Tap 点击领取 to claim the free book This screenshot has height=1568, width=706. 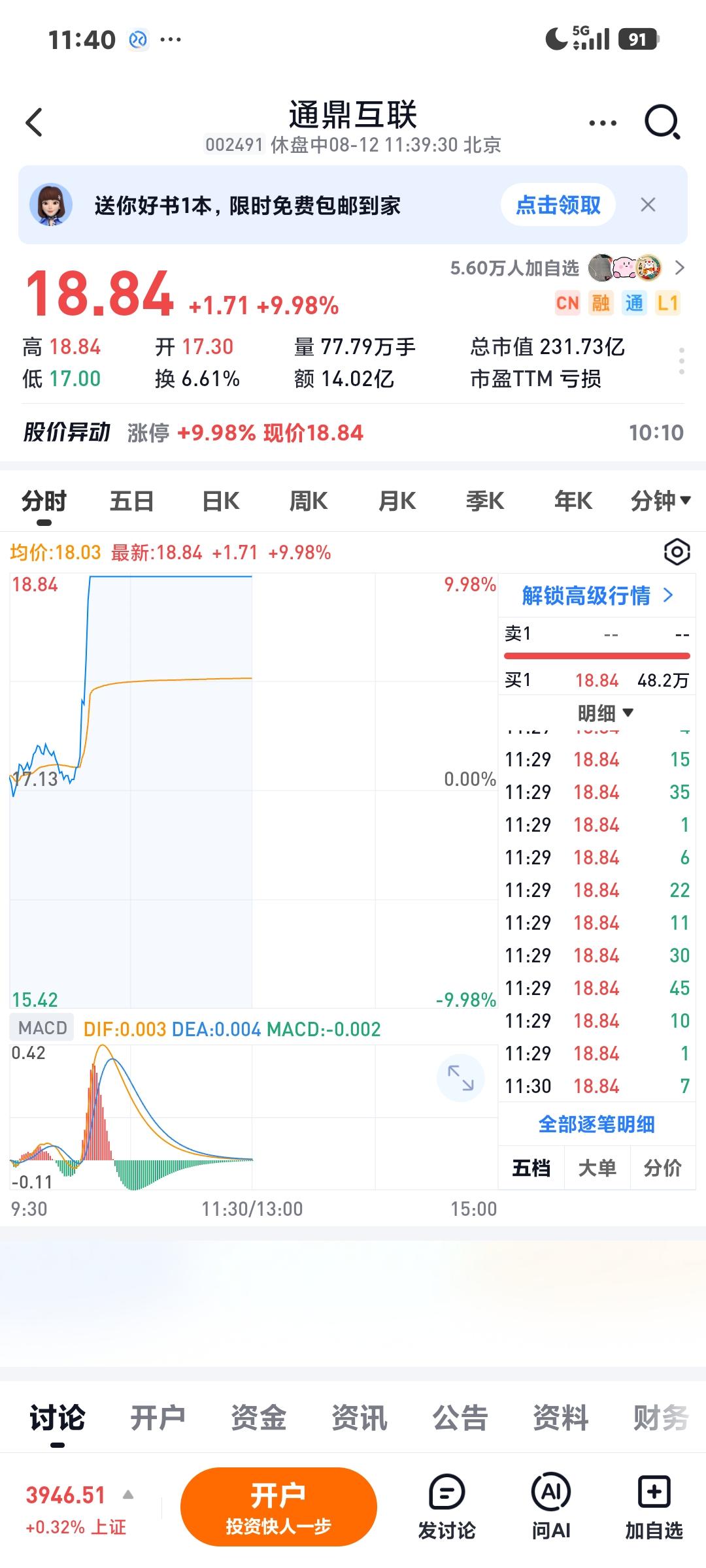tap(558, 205)
